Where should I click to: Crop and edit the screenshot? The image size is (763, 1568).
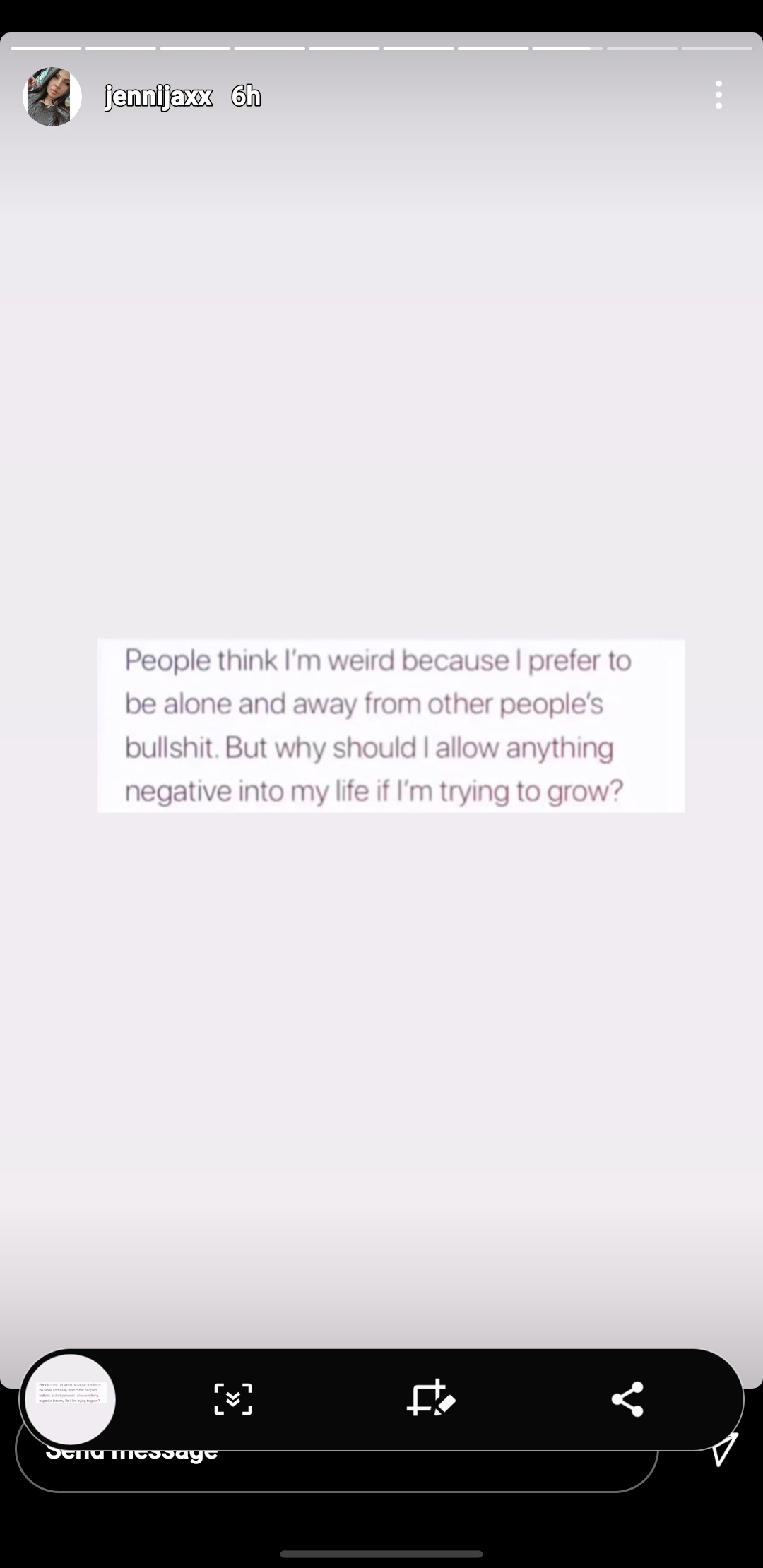[431, 1398]
